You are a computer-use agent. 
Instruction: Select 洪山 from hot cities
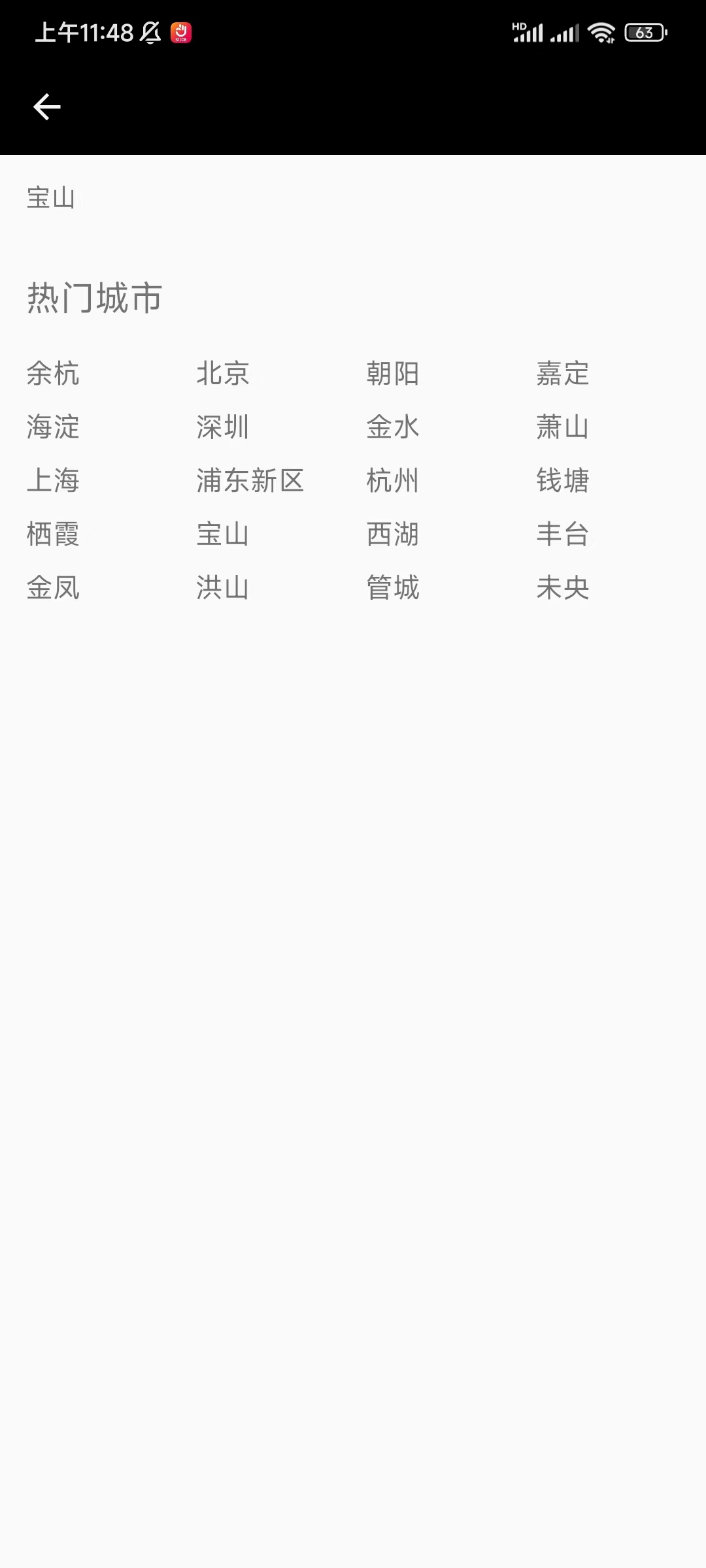pos(221,588)
